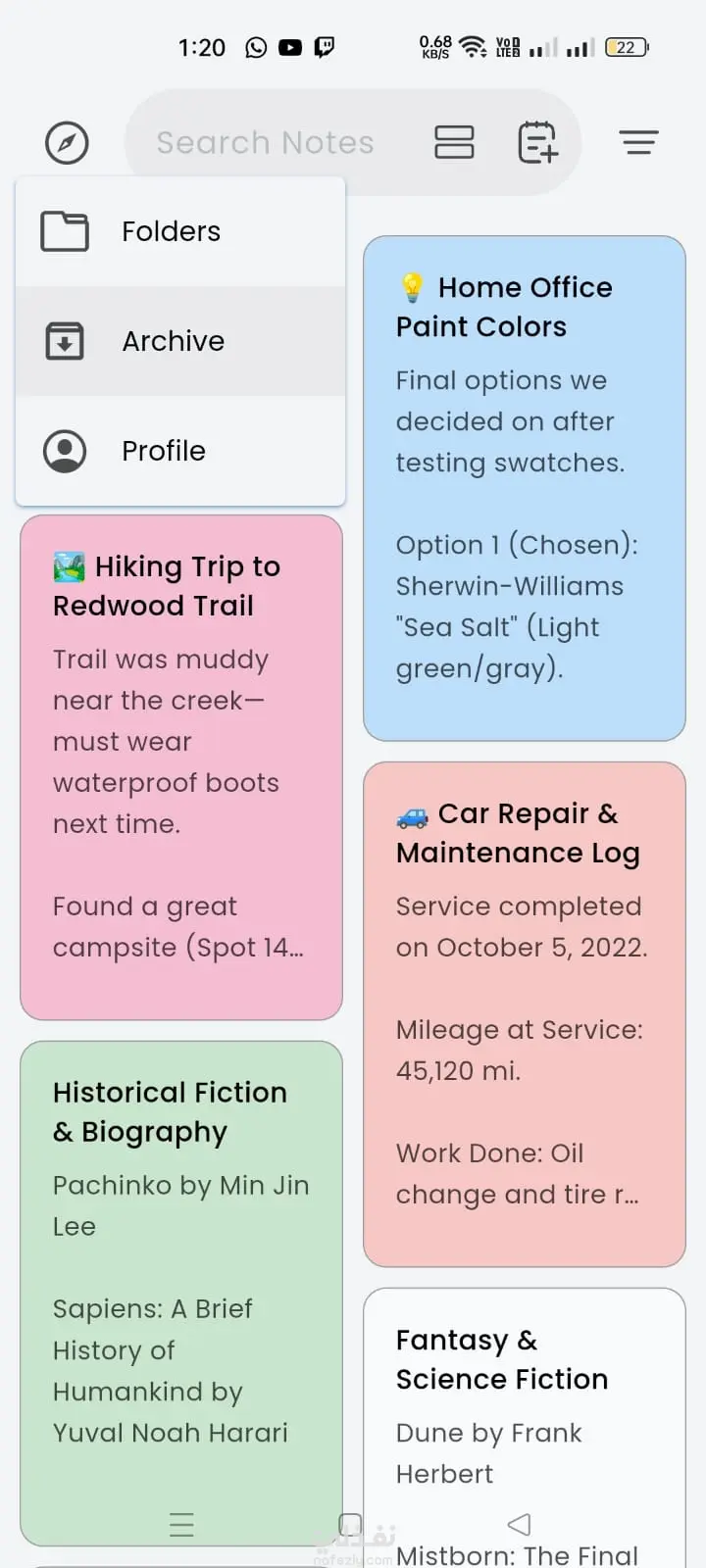Viewport: 706px width, 1568px height.
Task: Tap the system home button
Action: point(350,1525)
